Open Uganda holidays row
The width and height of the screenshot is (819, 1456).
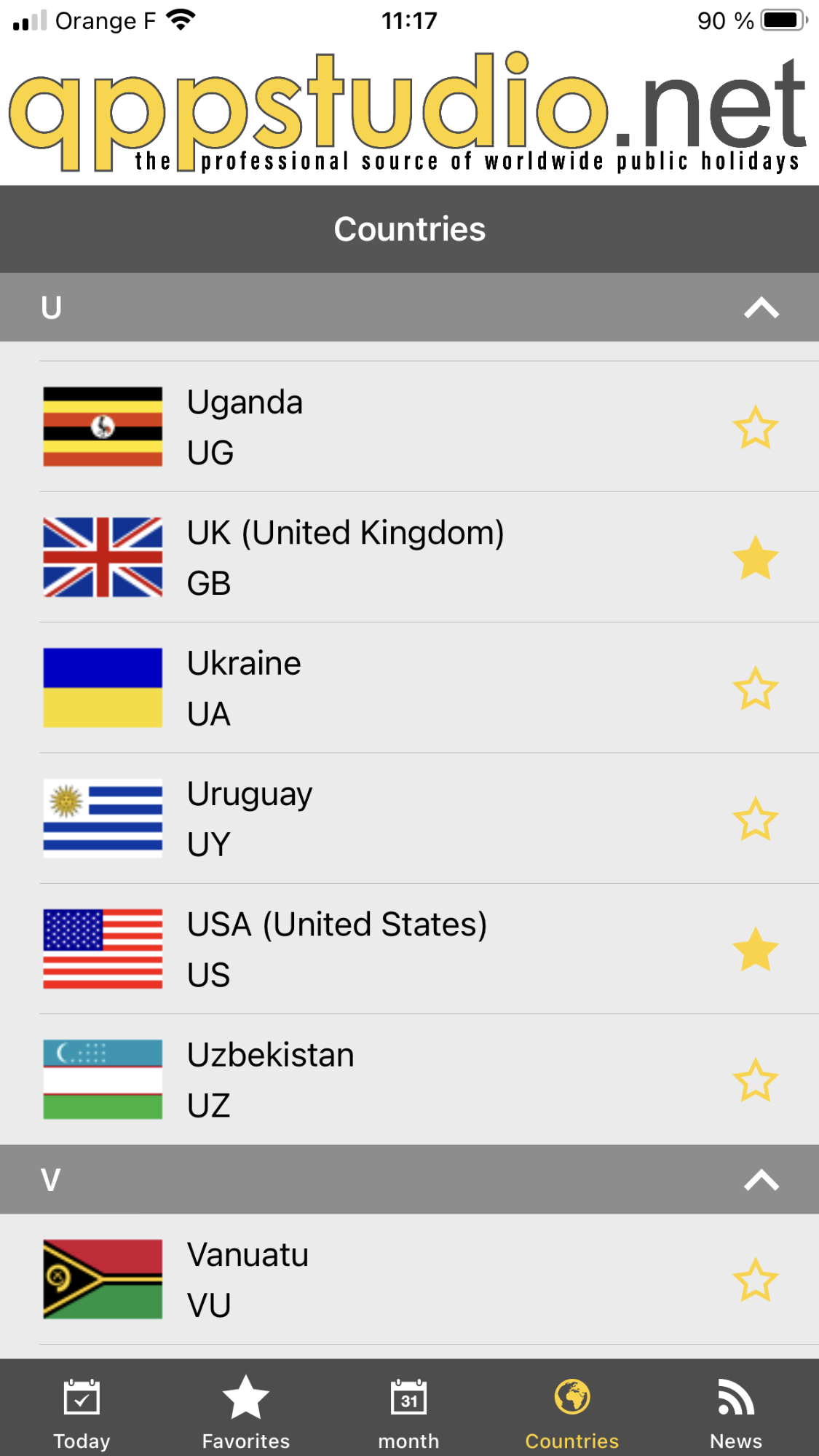tap(409, 427)
